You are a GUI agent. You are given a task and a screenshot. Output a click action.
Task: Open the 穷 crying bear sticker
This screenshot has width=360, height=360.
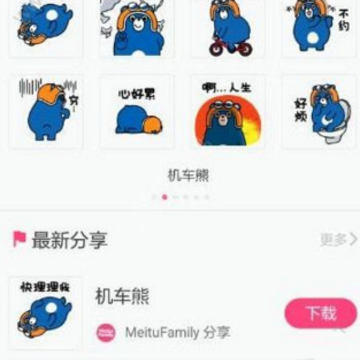coord(46,112)
